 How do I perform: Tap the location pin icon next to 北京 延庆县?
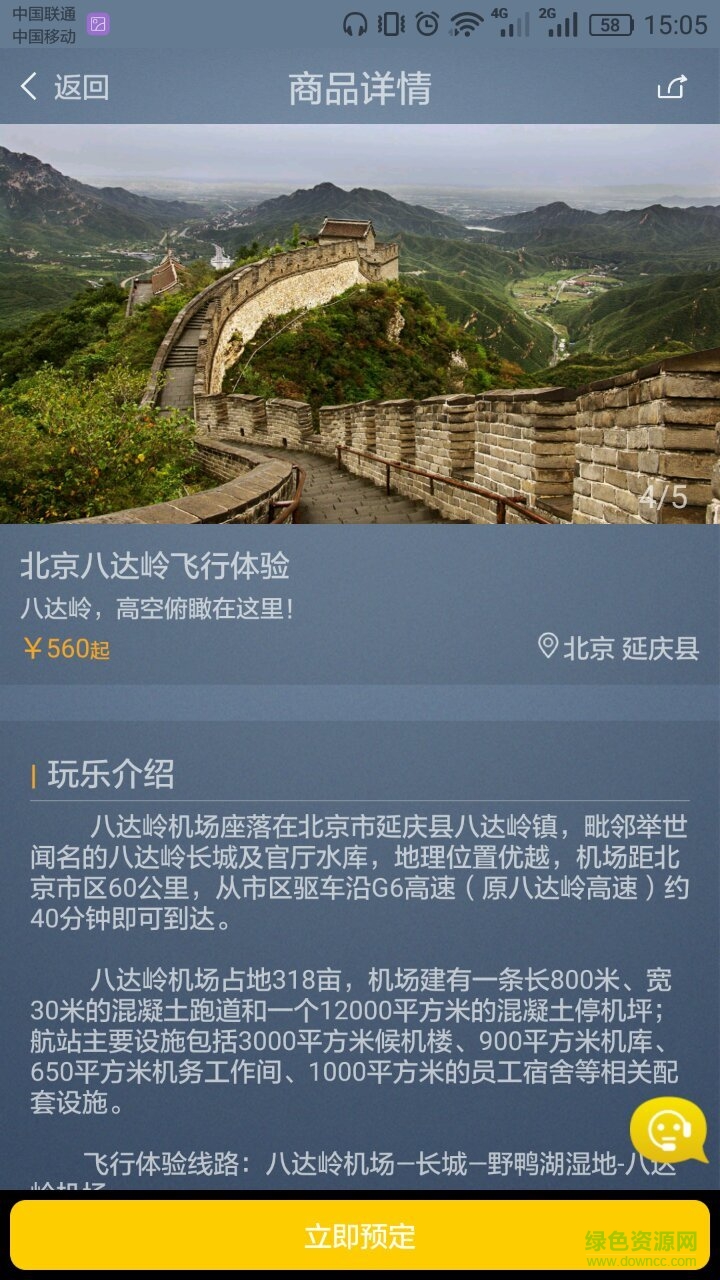551,646
